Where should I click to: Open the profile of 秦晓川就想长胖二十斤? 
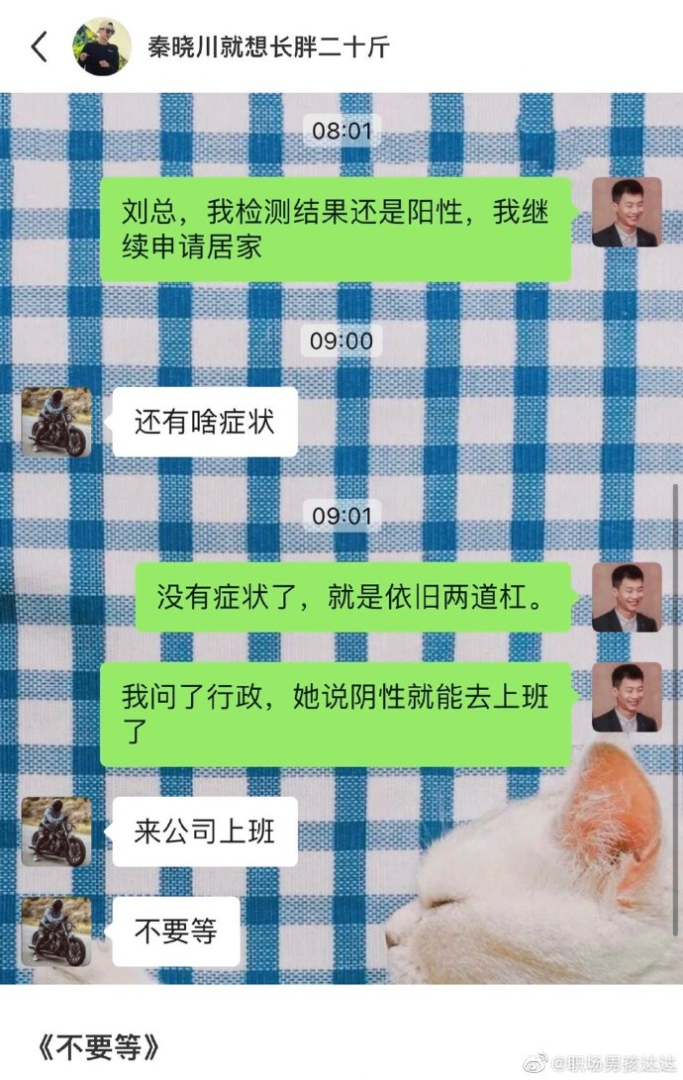pyautogui.click(x=268, y=47)
